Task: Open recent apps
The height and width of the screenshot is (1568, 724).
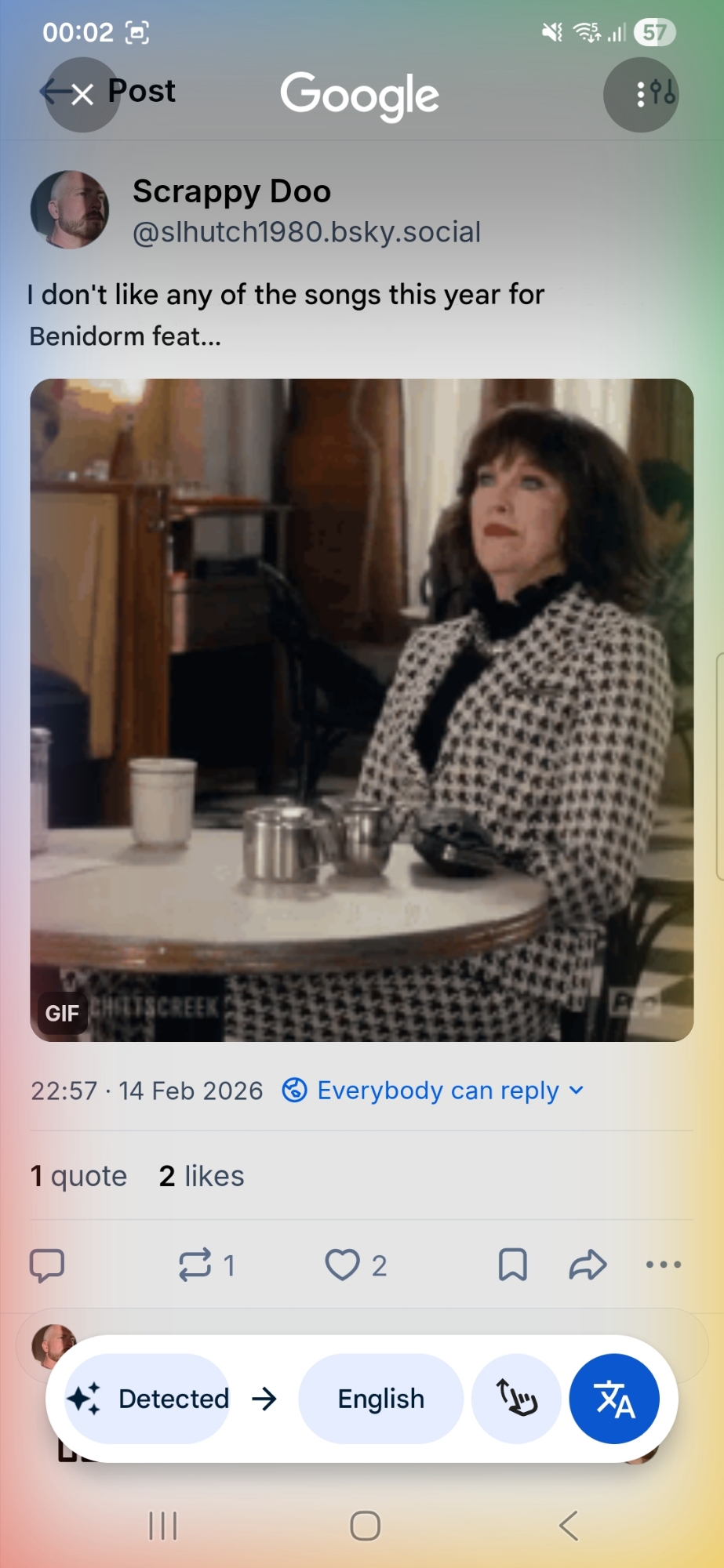Action: [x=163, y=1526]
